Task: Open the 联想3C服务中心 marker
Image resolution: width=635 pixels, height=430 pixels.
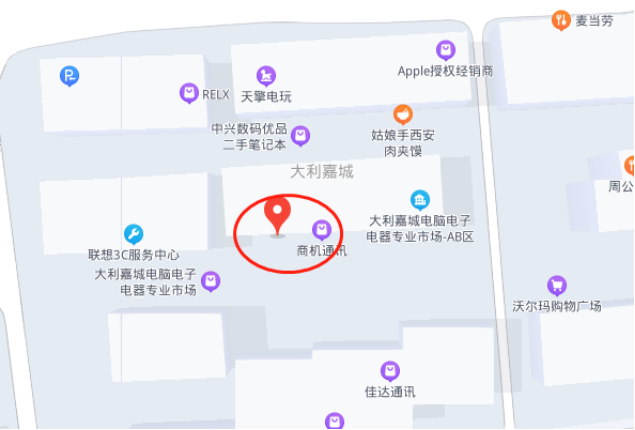Action: tap(133, 234)
